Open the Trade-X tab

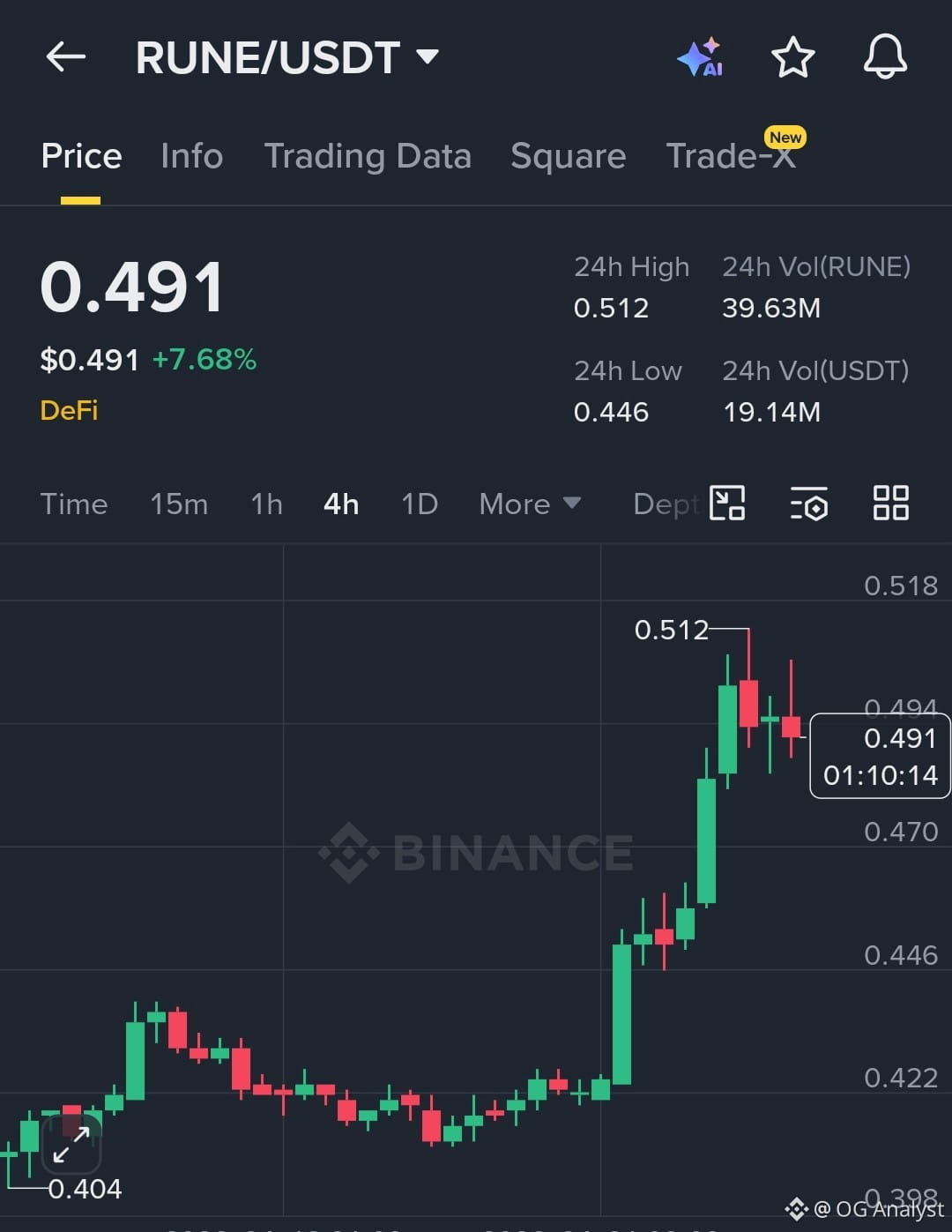tap(731, 156)
